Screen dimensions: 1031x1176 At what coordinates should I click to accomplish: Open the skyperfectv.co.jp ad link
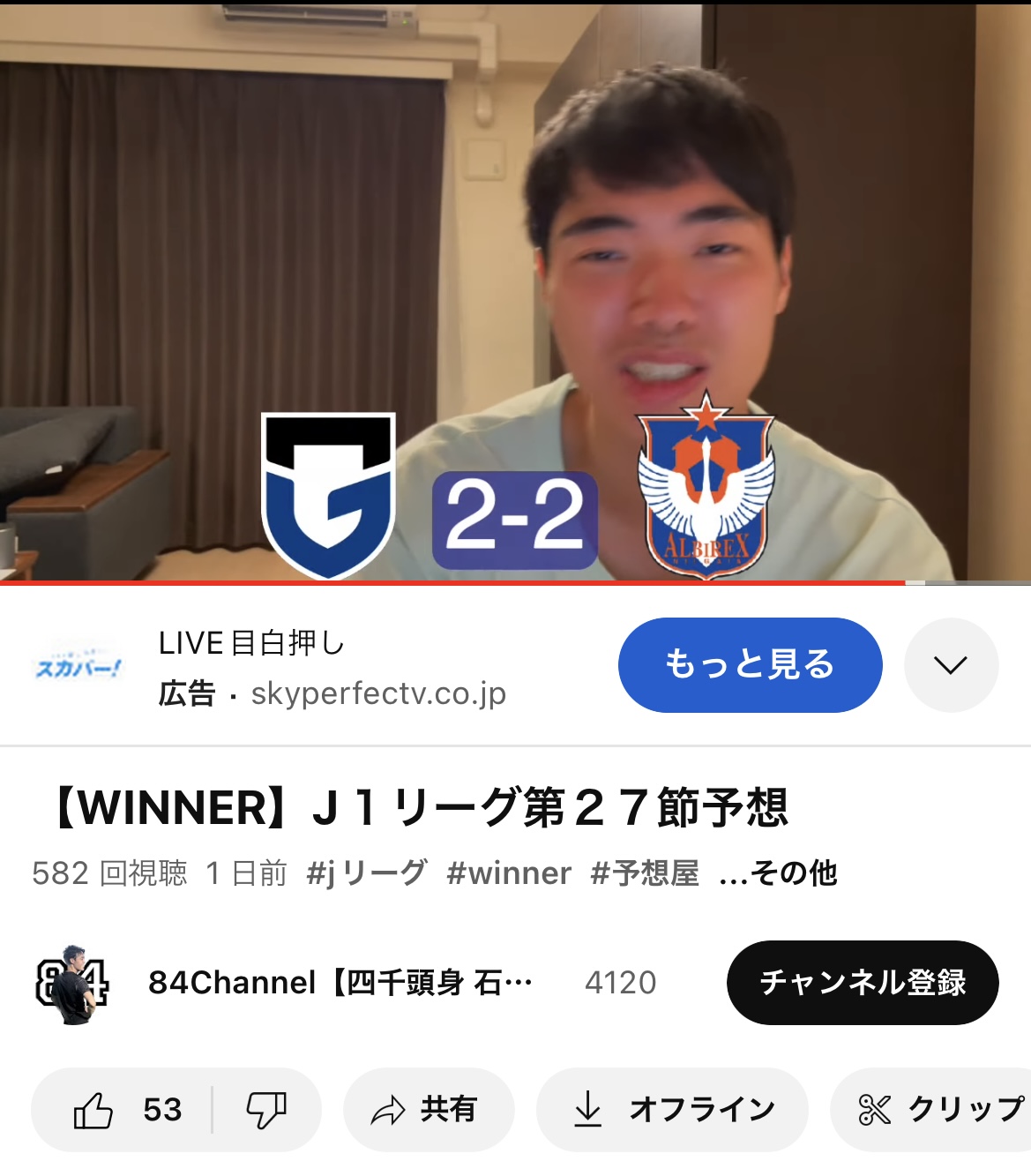coord(378,693)
